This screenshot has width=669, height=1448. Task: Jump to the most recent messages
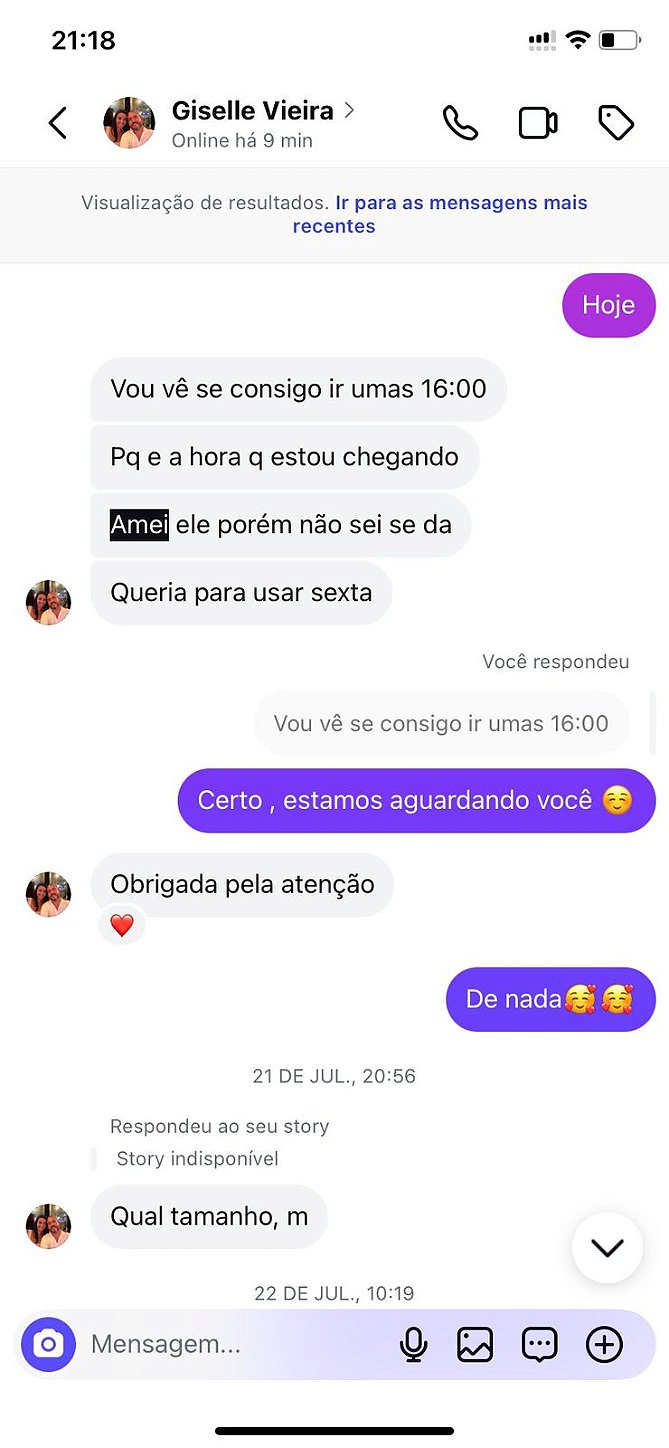[440, 214]
